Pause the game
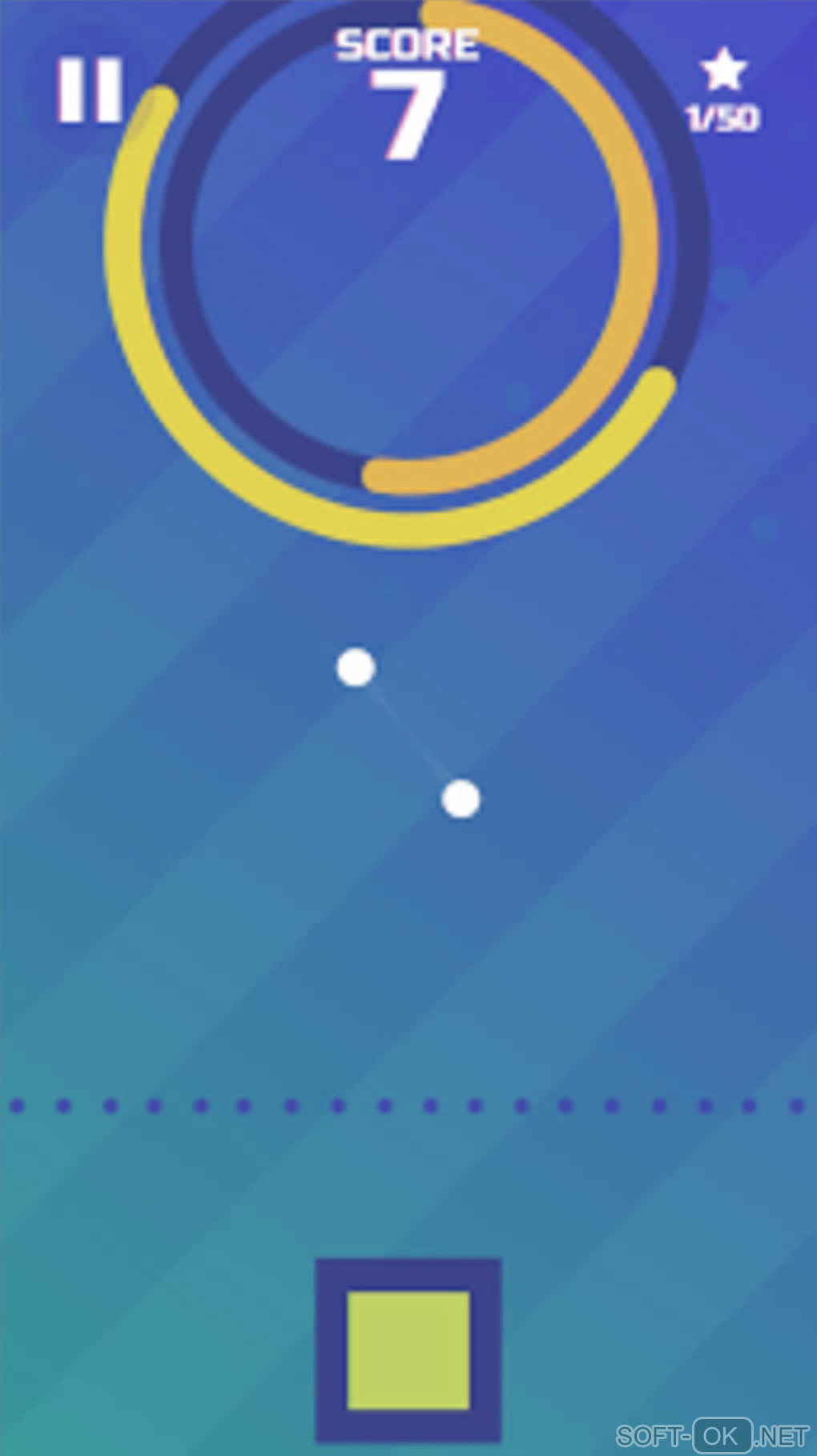Screen dimensions: 817x1456 (x=90, y=90)
